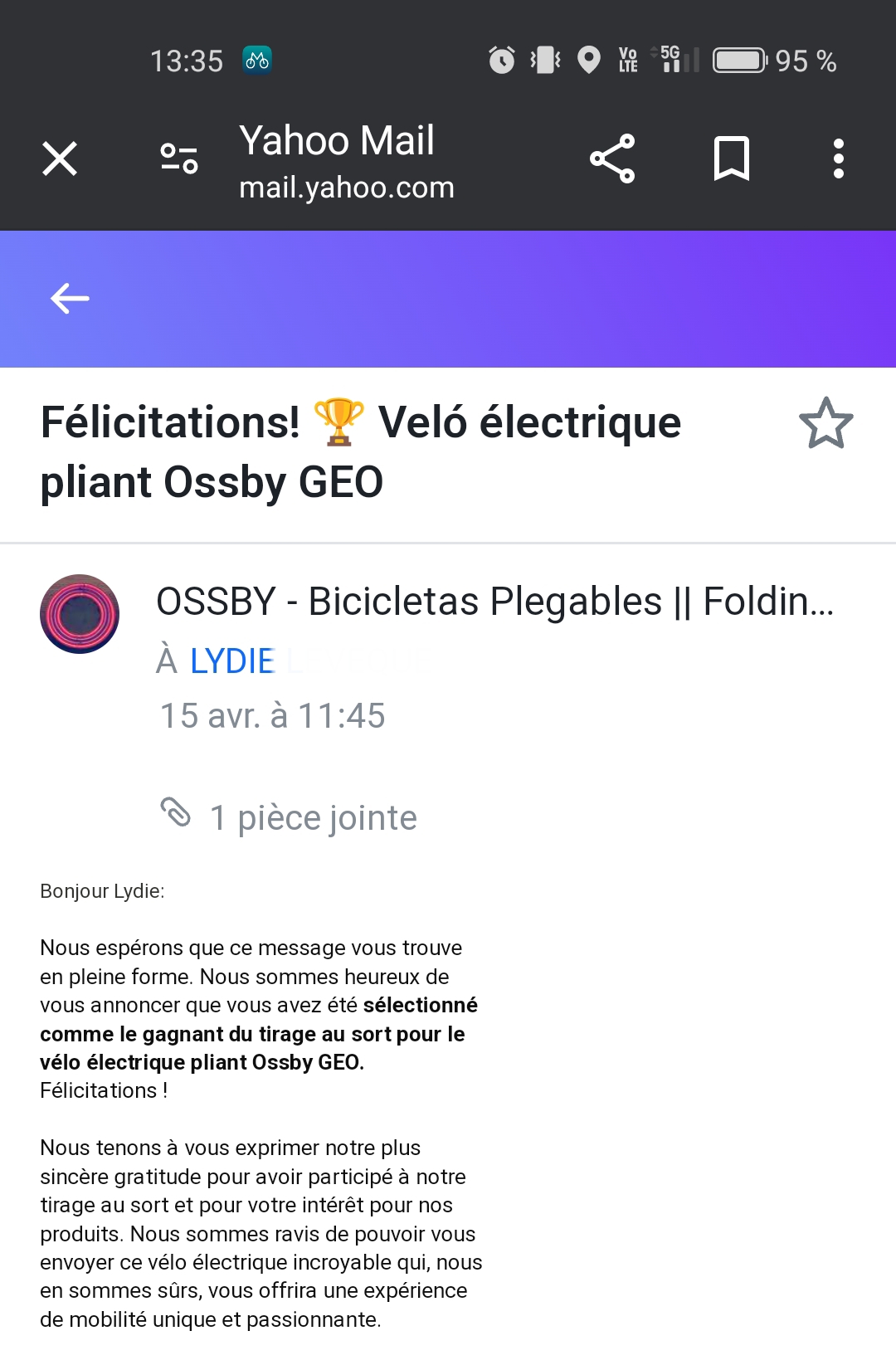Open site settings icon next to Yahoo Mail
This screenshot has width=896, height=1365.
click(179, 158)
